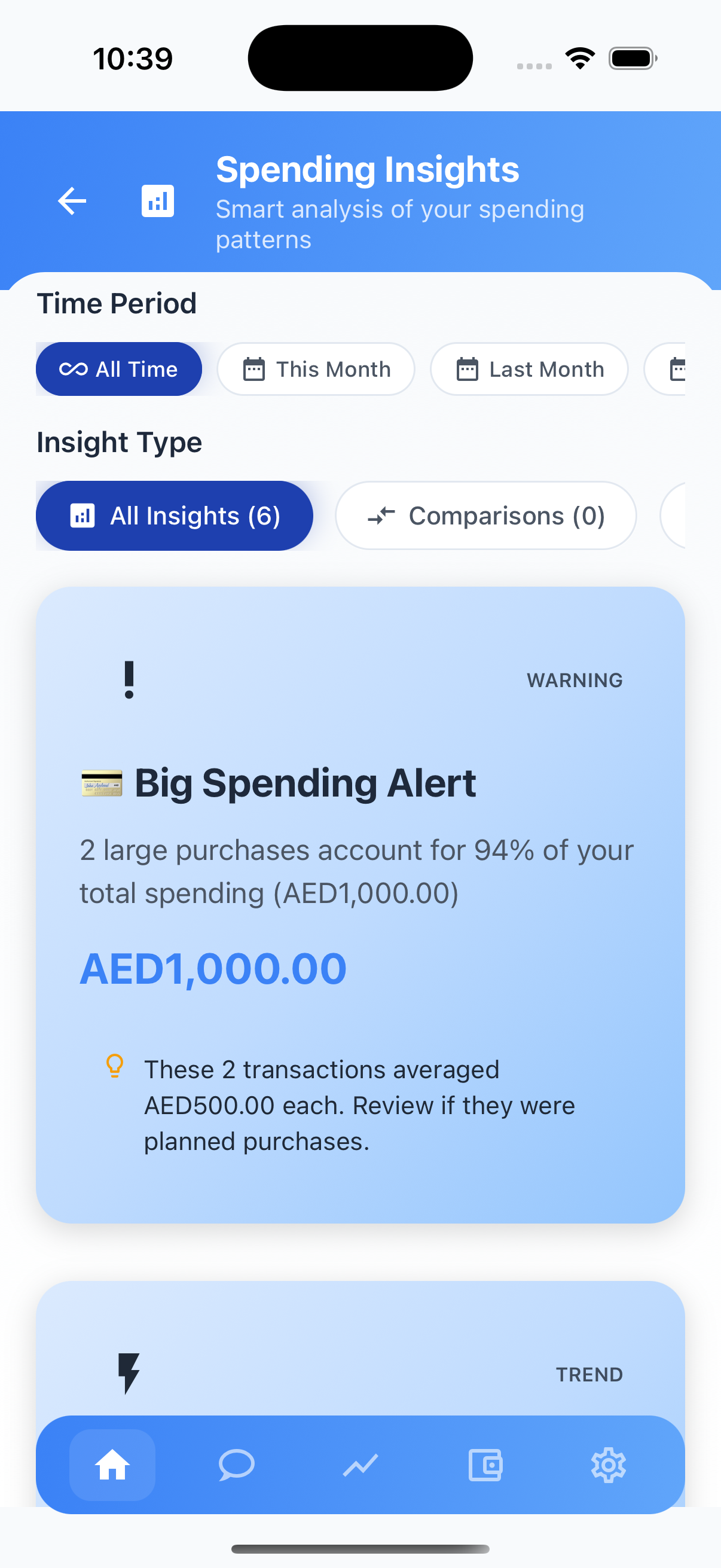This screenshot has width=721, height=1568.
Task: Select the All Insights (6) filter chip
Action: 174,515
